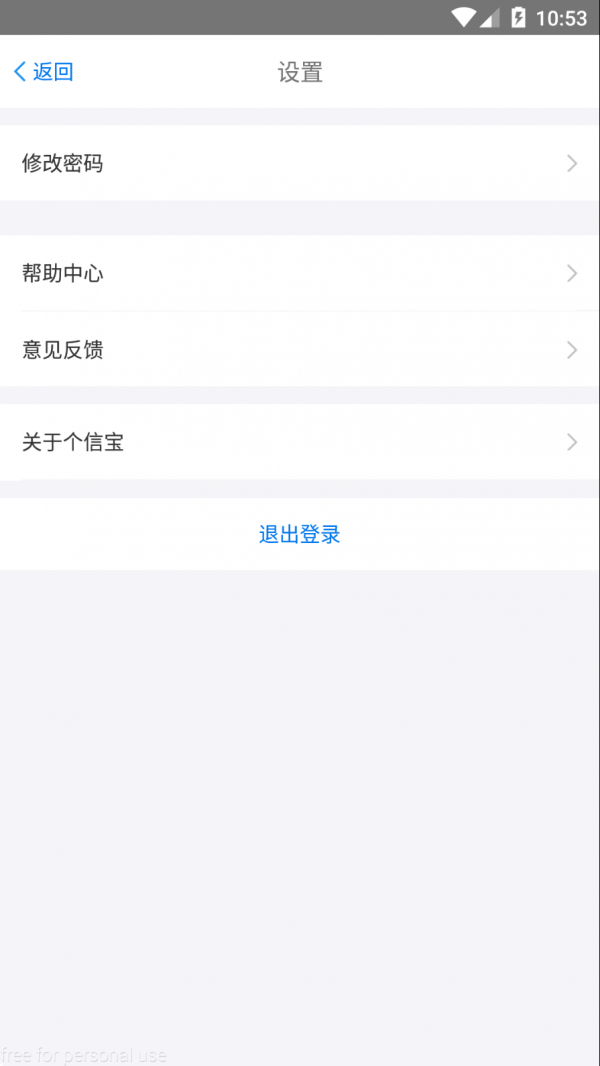Tap 退出登录 to log out

(x=300, y=534)
